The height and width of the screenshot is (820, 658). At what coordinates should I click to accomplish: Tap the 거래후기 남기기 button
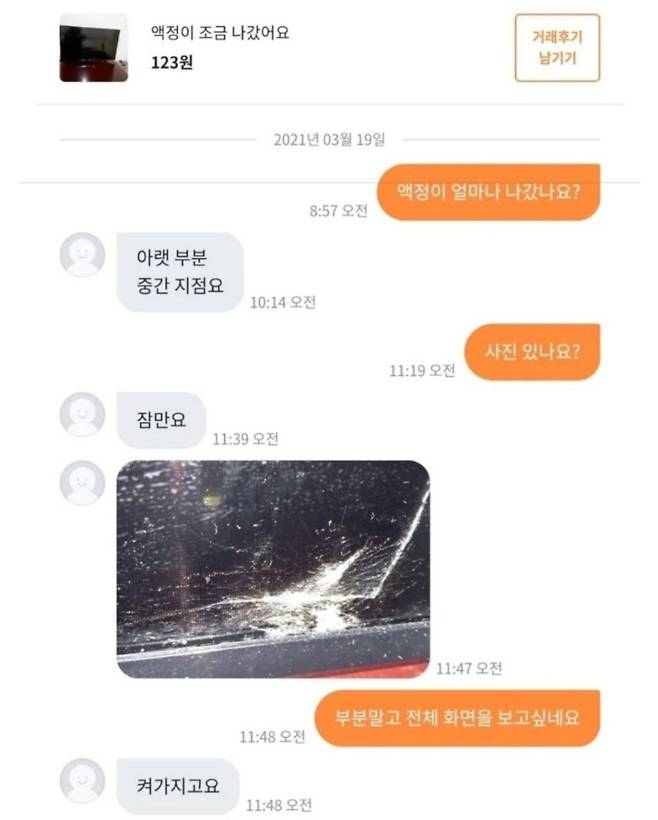[556, 48]
